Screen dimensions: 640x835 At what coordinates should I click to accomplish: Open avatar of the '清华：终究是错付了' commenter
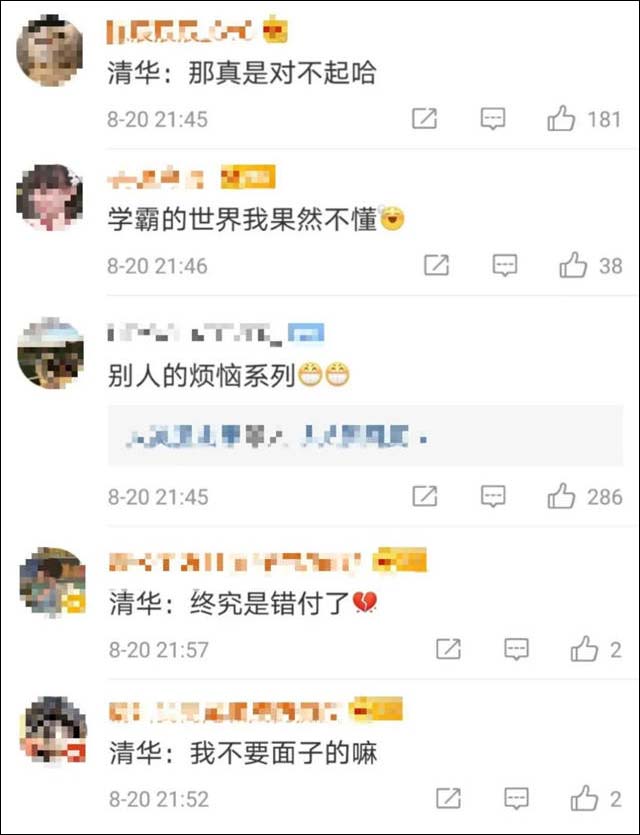click(x=52, y=581)
